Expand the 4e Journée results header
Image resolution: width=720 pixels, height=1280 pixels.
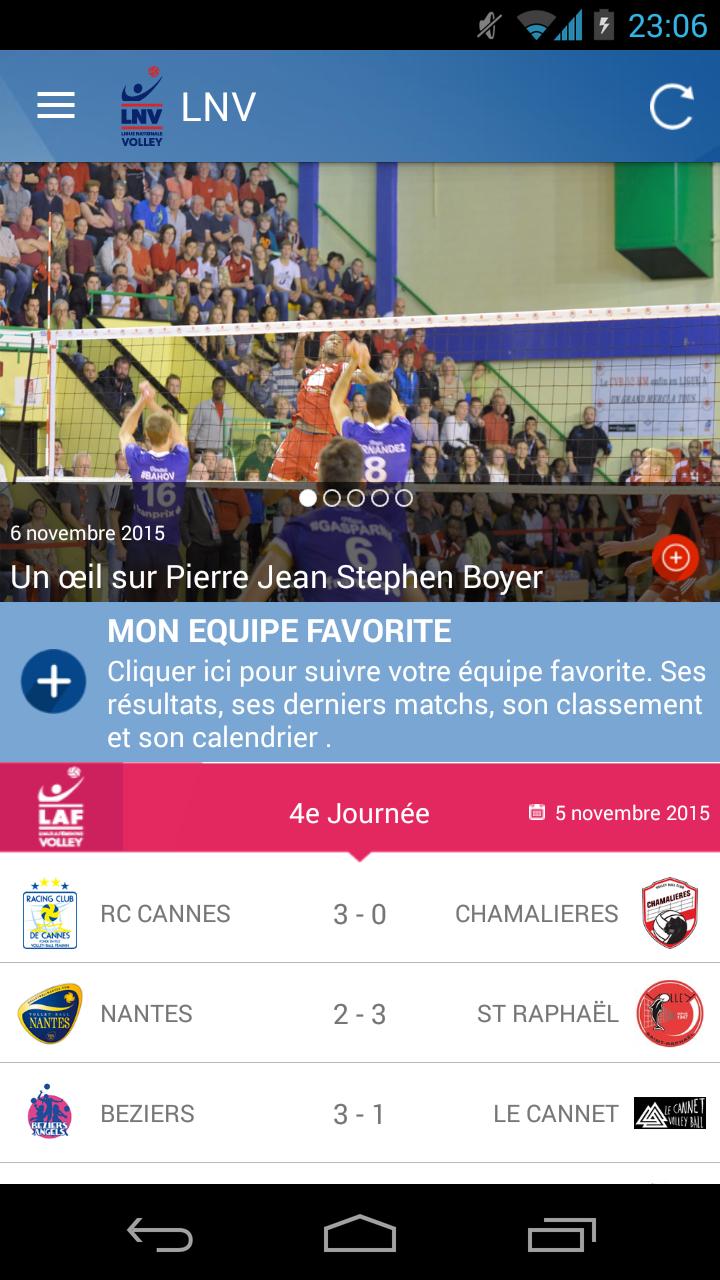[360, 813]
